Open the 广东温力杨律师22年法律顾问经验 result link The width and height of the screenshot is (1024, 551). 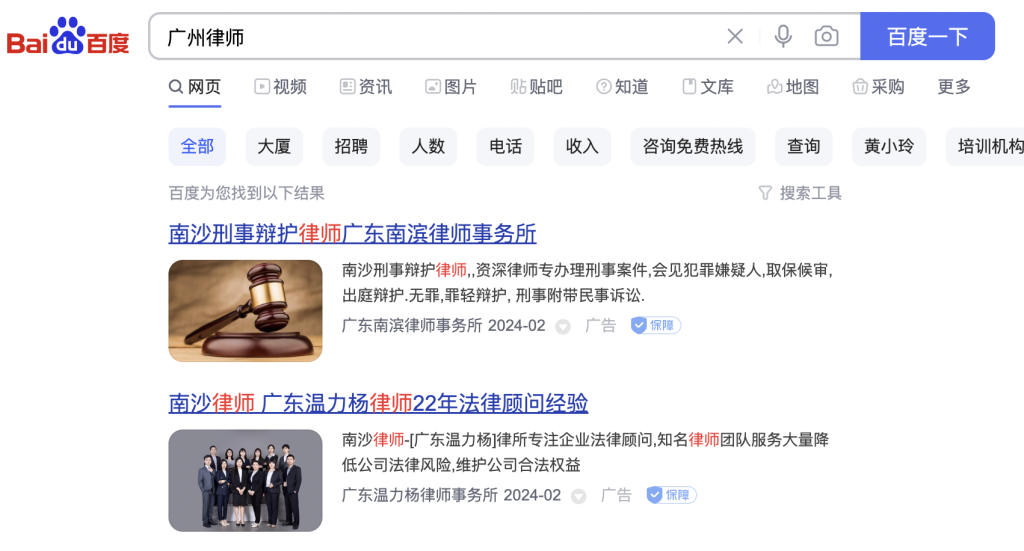pyautogui.click(x=378, y=404)
